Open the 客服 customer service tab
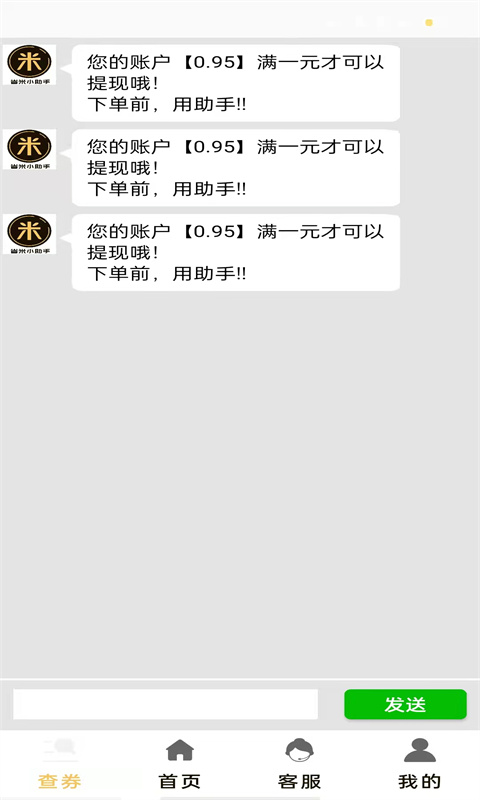The width and height of the screenshot is (480, 800). [x=299, y=764]
